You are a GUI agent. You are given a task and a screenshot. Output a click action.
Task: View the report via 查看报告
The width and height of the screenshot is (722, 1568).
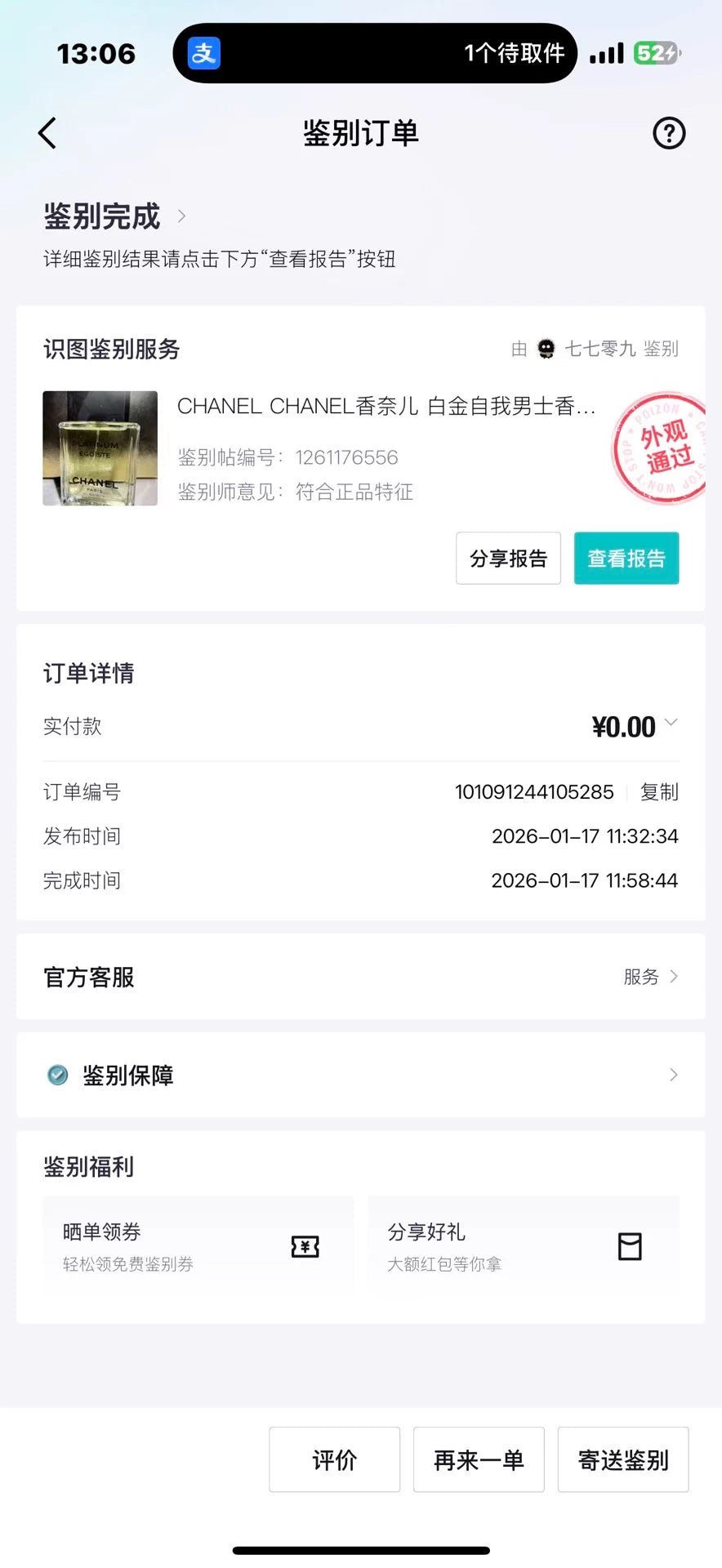tap(626, 559)
